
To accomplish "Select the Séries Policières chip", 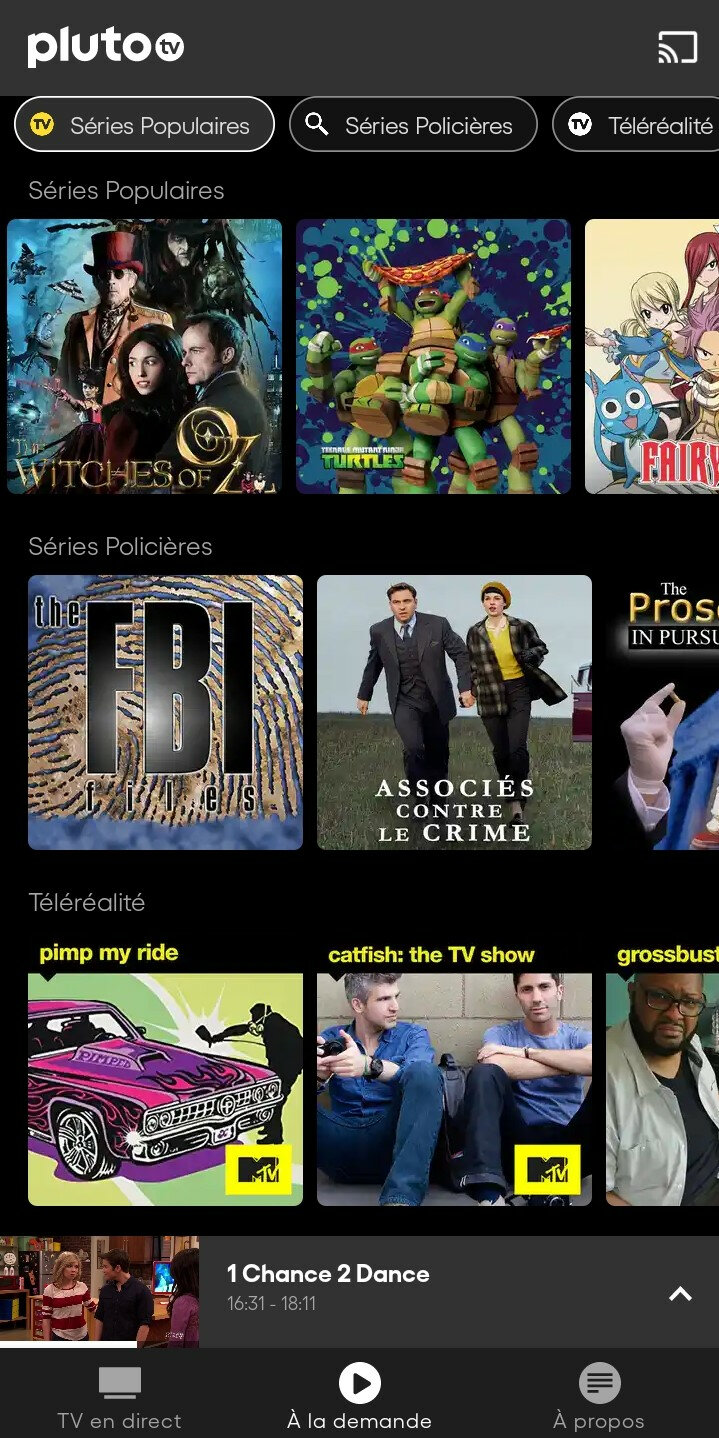I will tap(413, 125).
